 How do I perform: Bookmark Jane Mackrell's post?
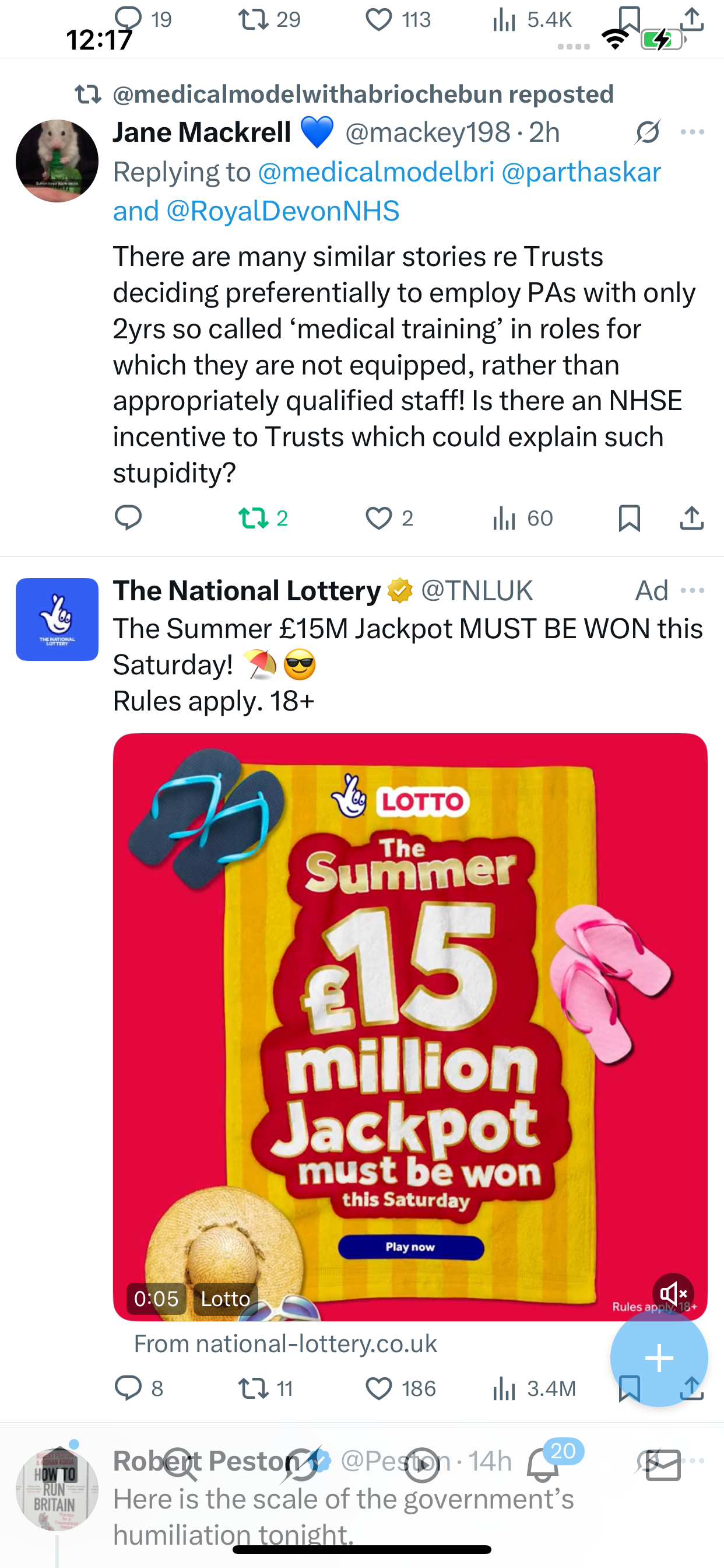click(629, 518)
